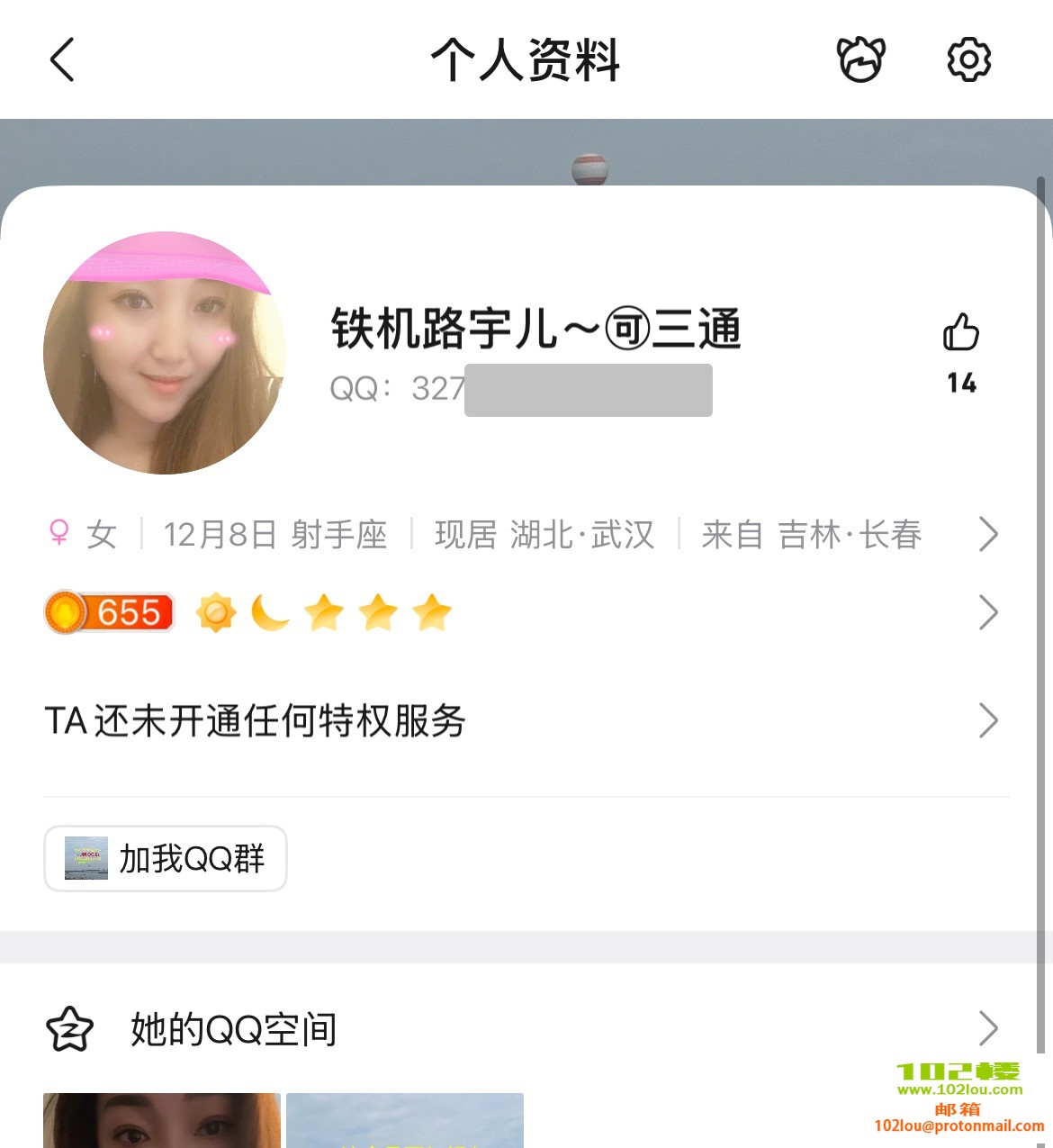1053x1148 pixels.
Task: View the profile avatar photo
Action: (165, 354)
